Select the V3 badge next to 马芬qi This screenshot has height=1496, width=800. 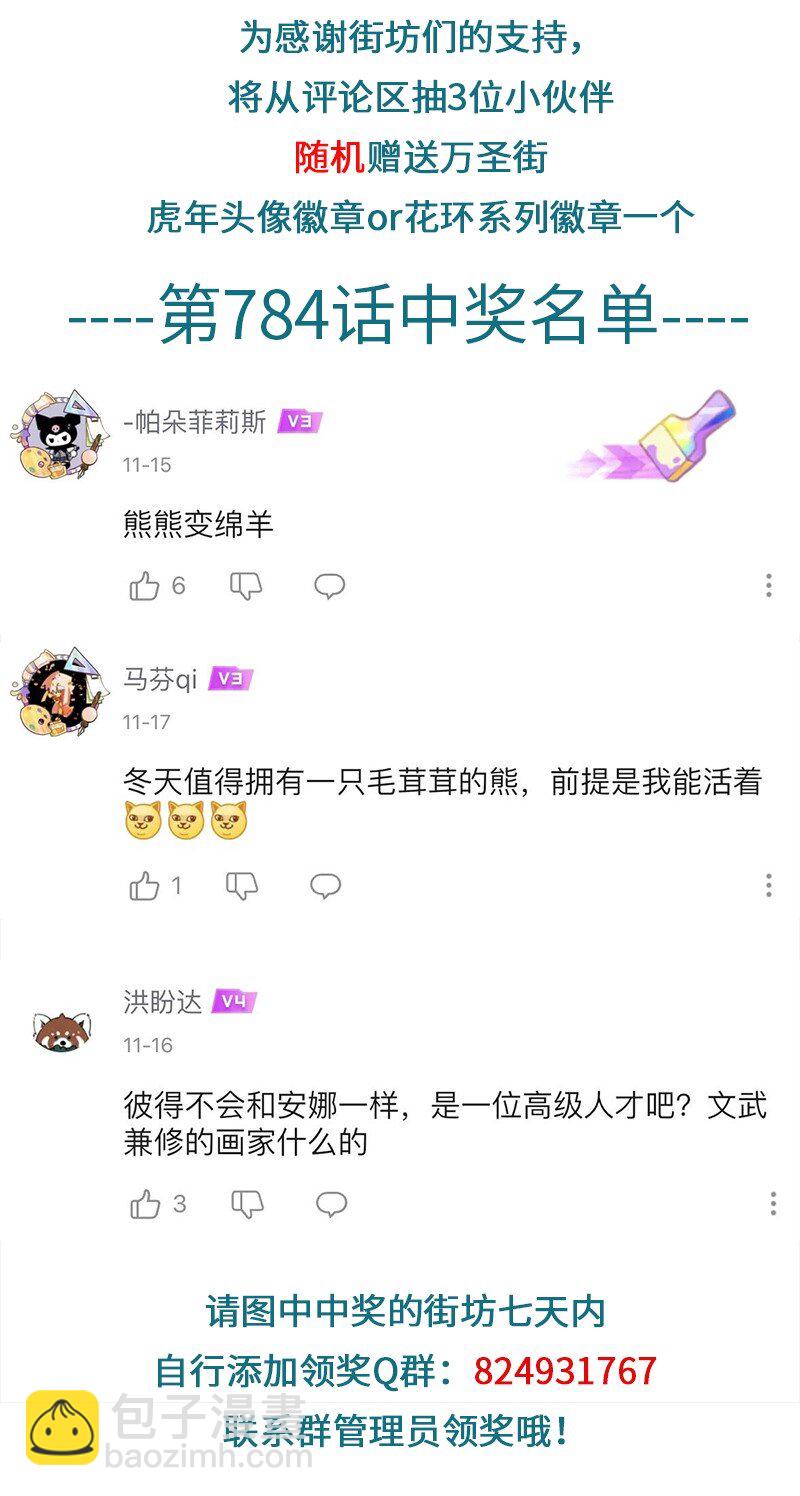click(x=229, y=676)
